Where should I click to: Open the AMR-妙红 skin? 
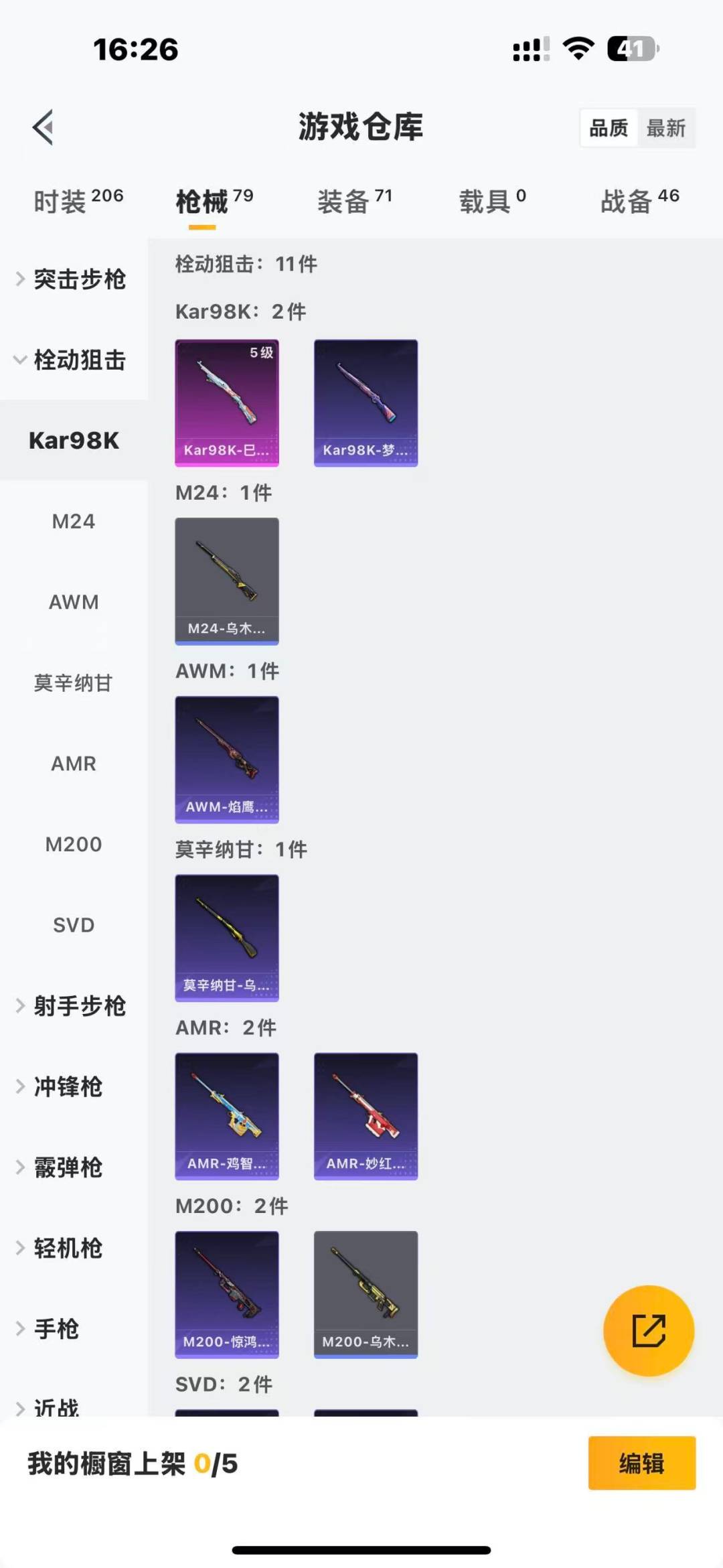(x=366, y=1116)
